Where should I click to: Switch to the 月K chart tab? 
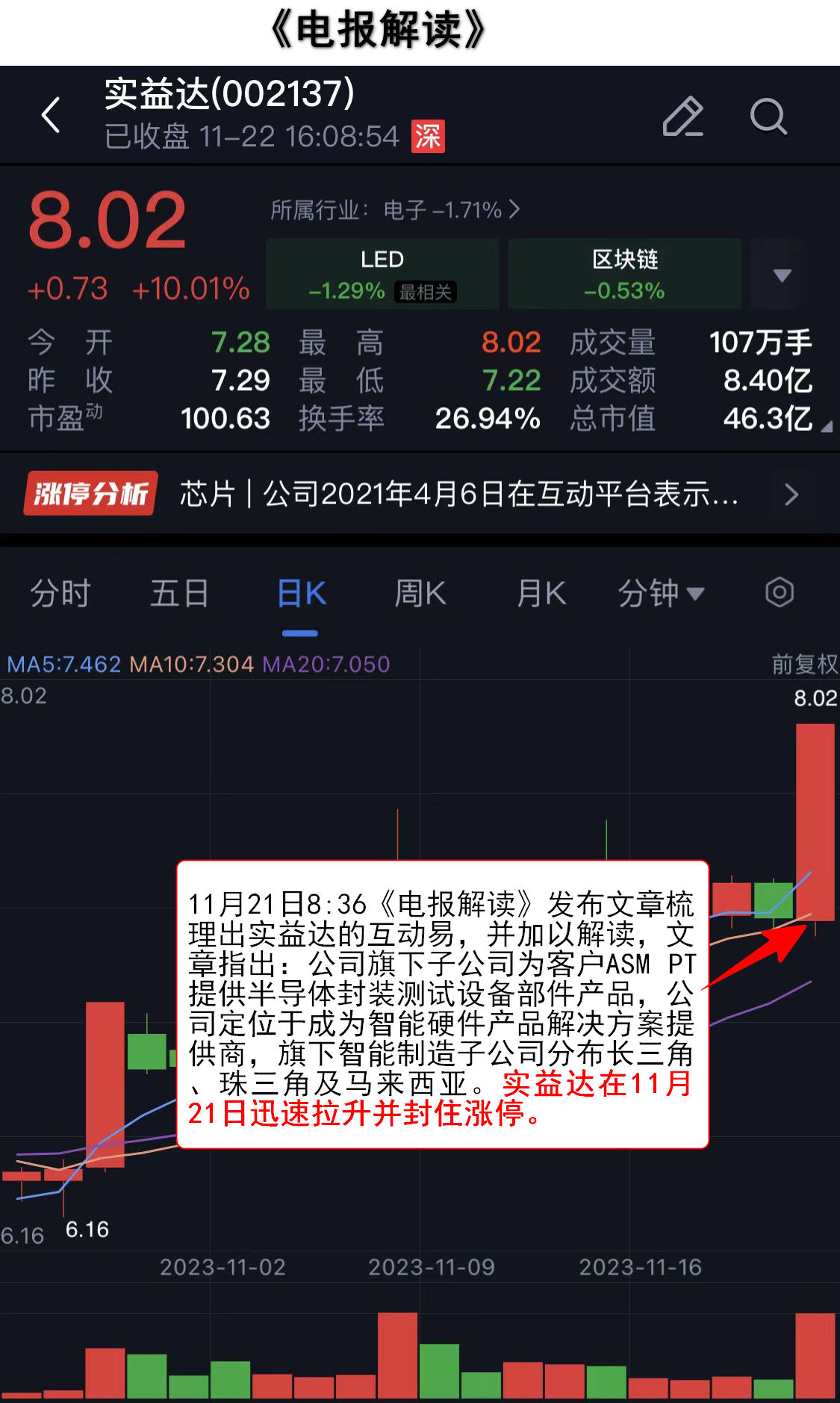coord(541,594)
